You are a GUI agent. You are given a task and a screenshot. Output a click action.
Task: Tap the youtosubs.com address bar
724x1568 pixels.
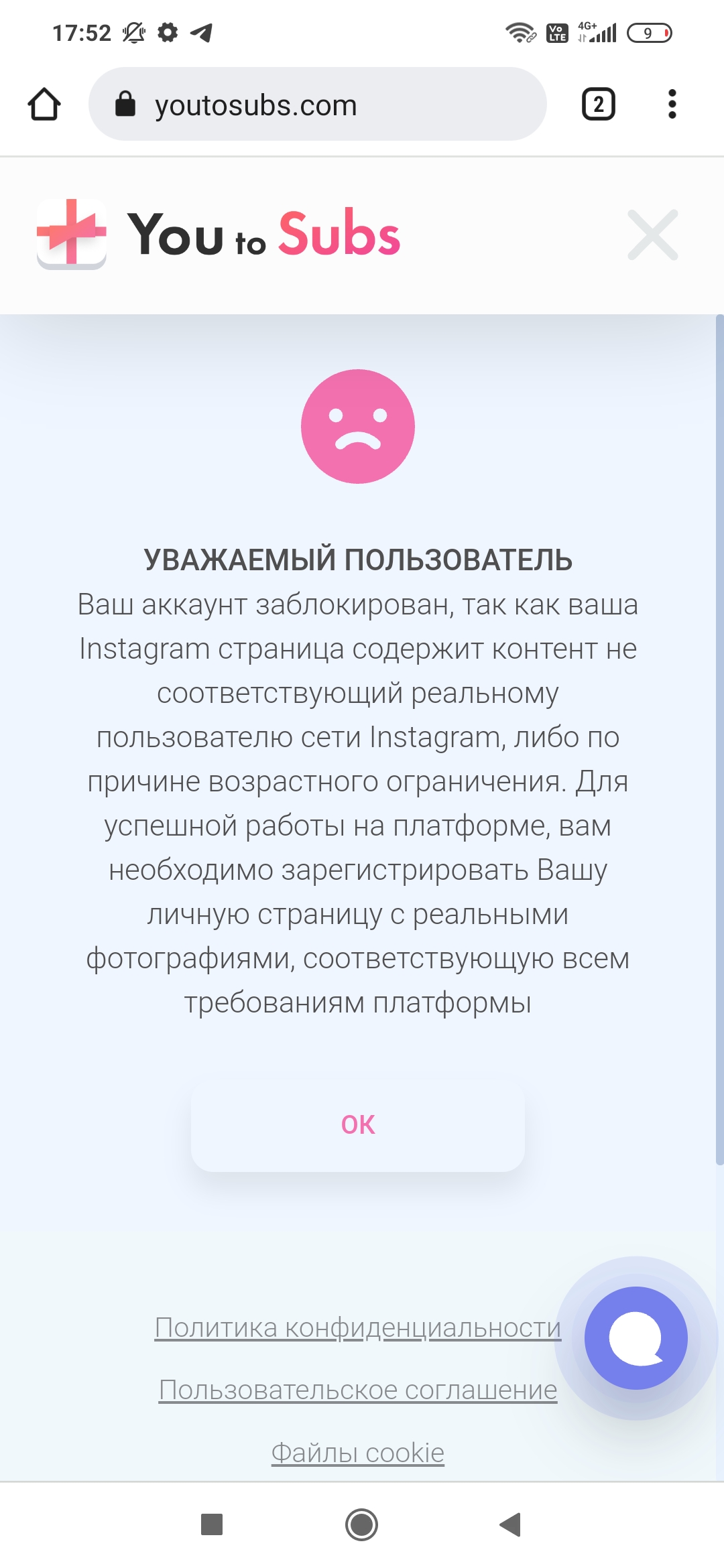[x=317, y=105]
